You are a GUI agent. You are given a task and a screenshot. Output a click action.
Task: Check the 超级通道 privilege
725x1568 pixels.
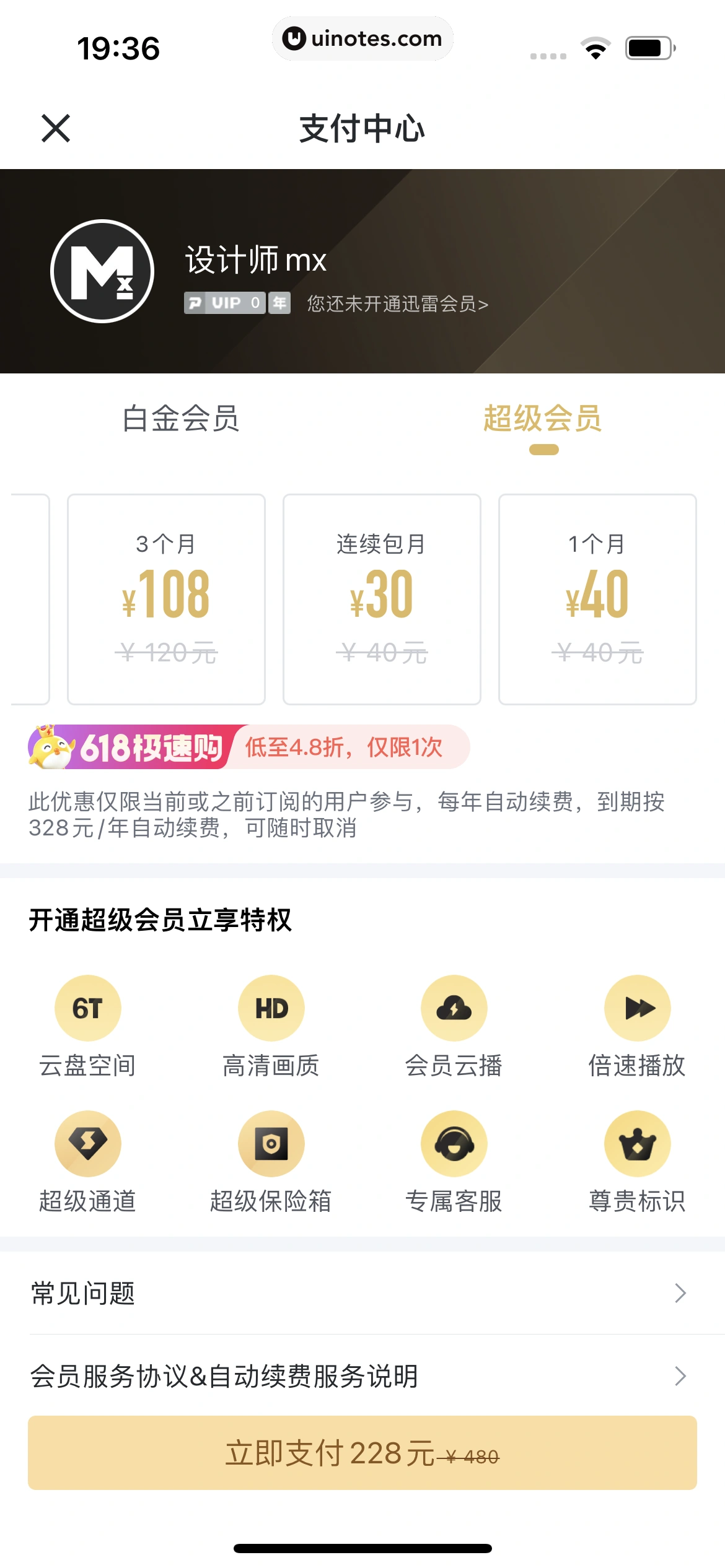click(88, 1161)
